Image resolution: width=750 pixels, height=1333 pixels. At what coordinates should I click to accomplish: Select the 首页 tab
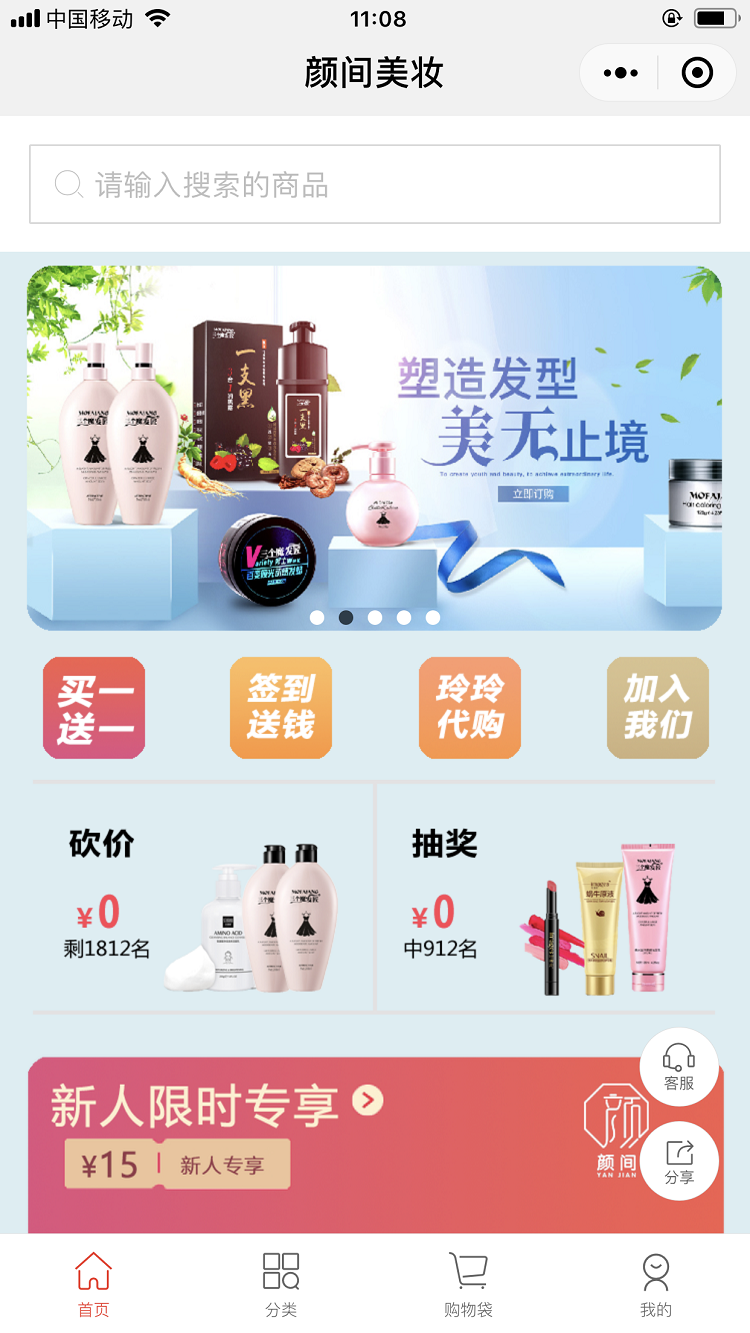pyautogui.click(x=94, y=1285)
